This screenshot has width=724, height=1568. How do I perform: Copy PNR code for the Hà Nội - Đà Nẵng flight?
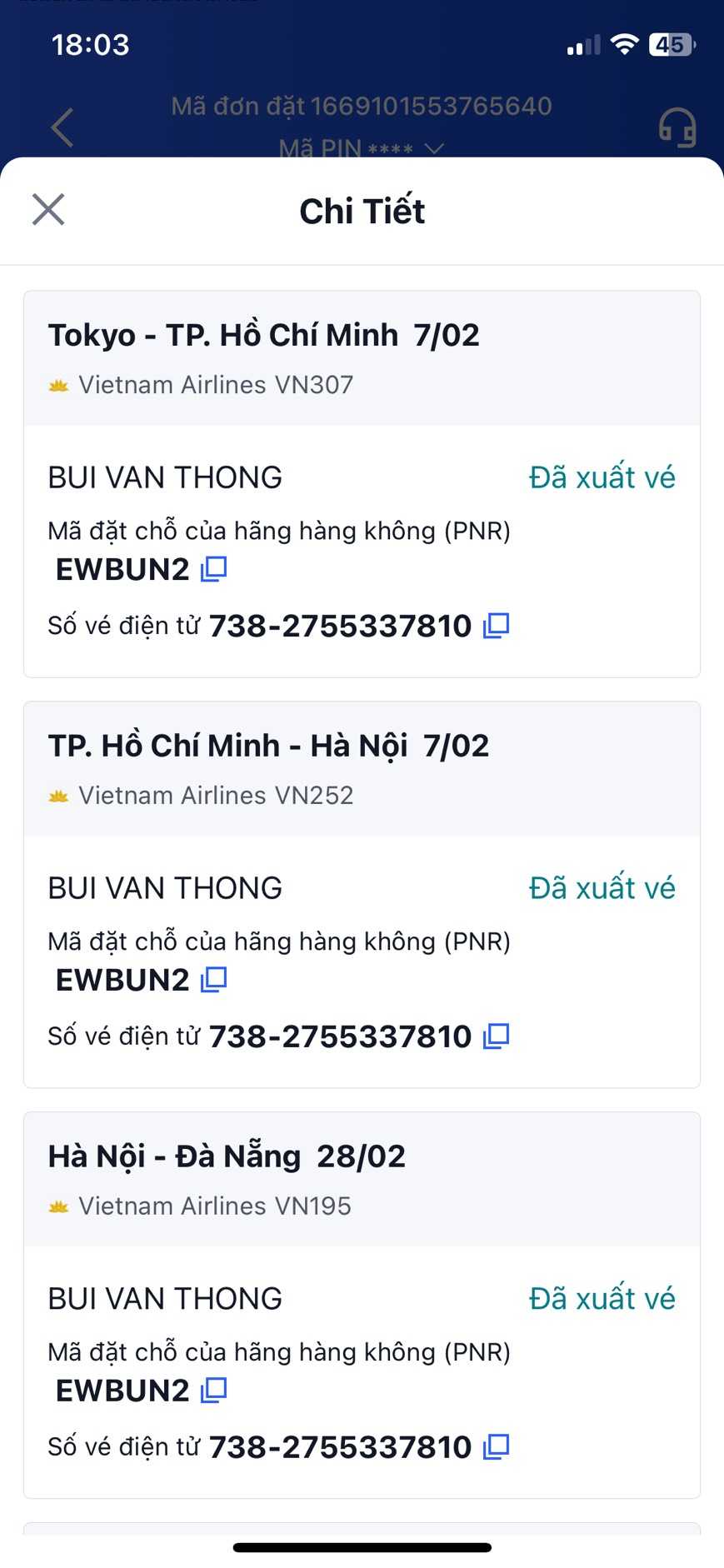(214, 1391)
